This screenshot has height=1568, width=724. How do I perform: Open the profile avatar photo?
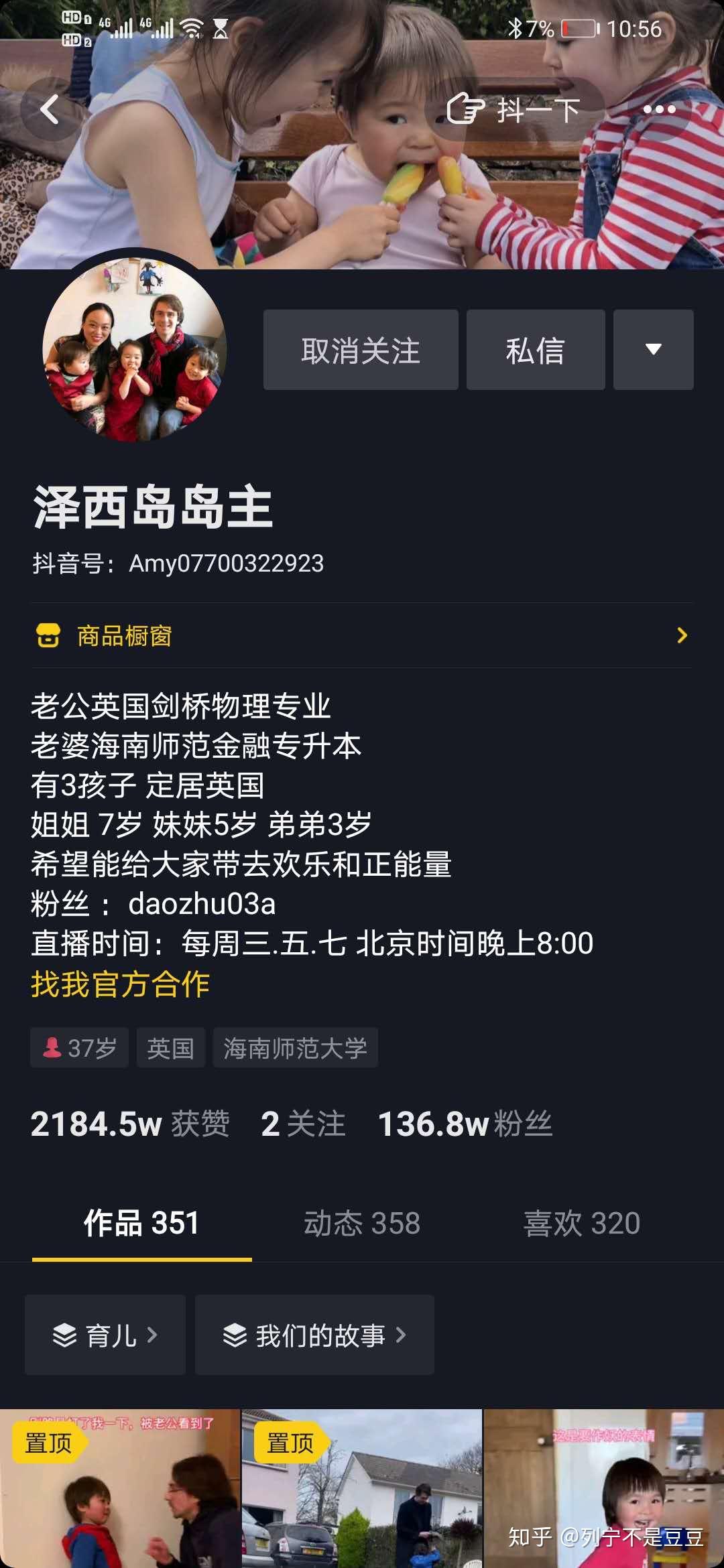tap(135, 349)
